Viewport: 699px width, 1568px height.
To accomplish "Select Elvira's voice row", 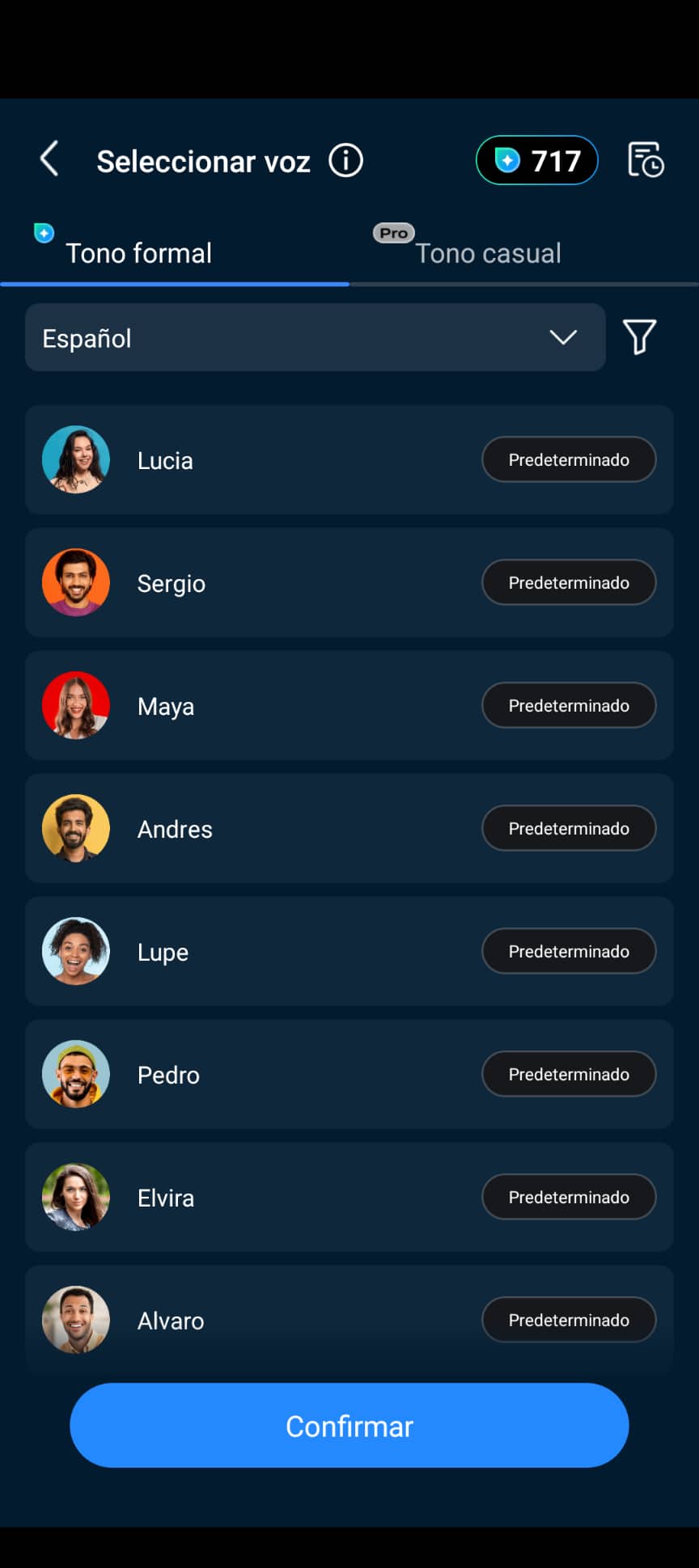I will (166, 1198).
